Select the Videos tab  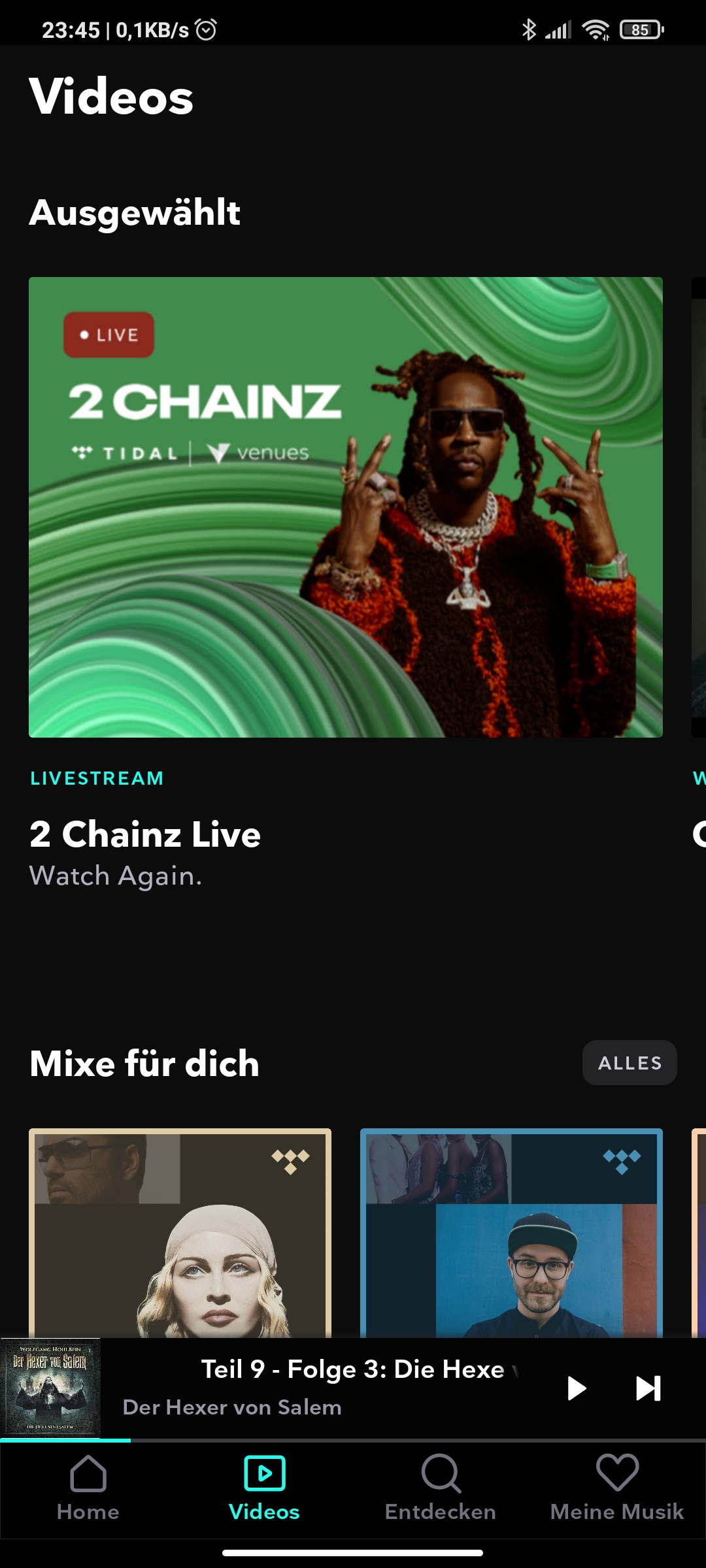tap(264, 1489)
